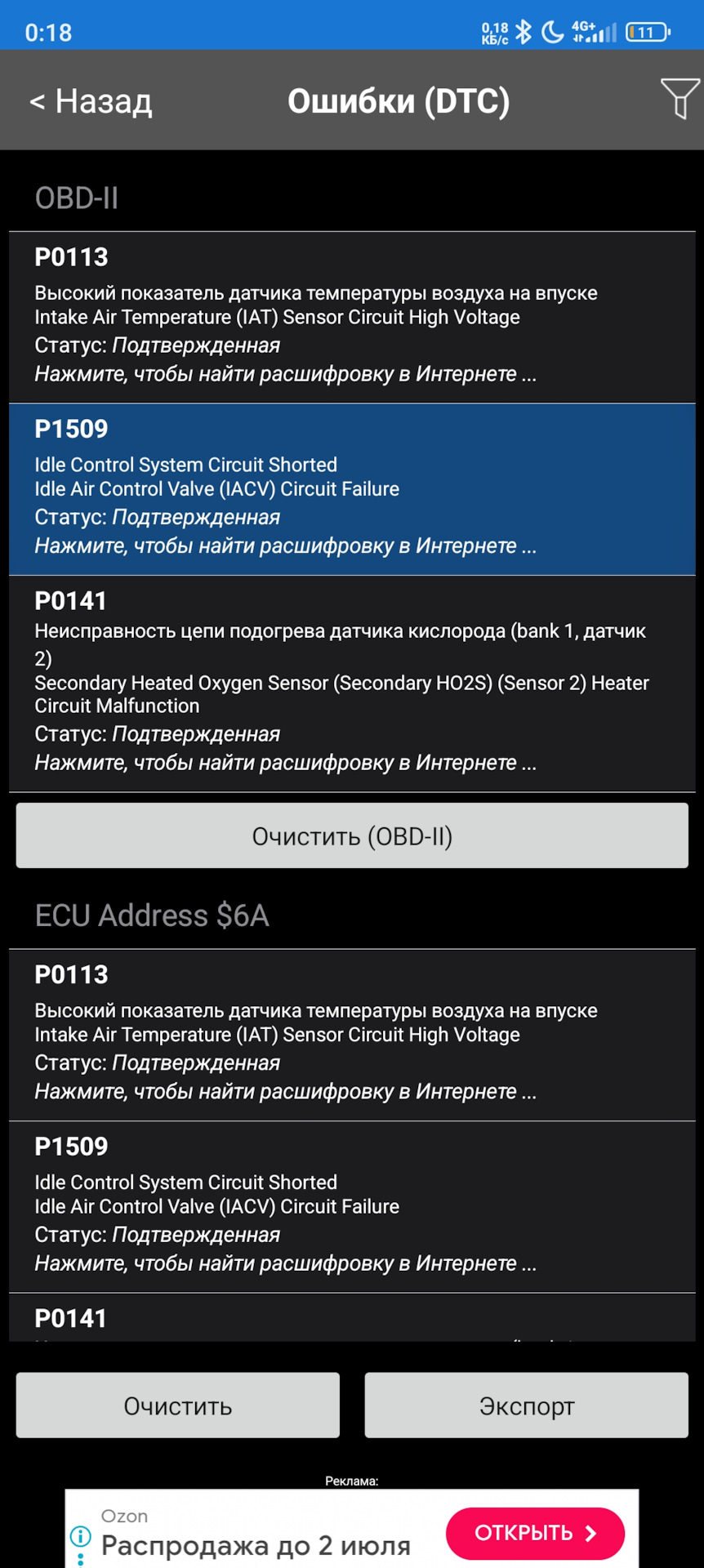Screen dimensions: 704x1568
Task: Open ad info icon on Ozon banner
Action: tap(81, 1536)
